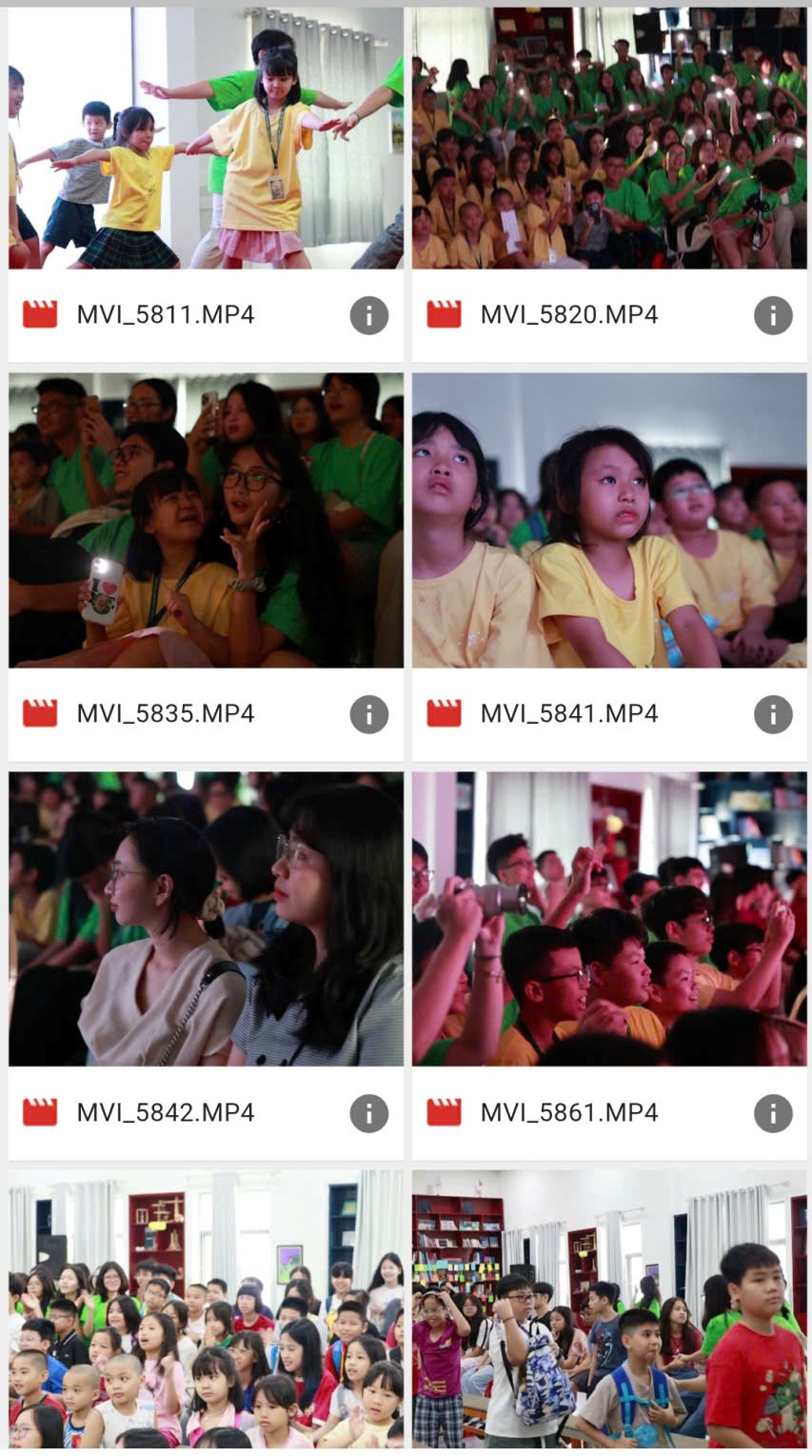Open the MVI_5861.MP4 video thumbnail

pyautogui.click(x=609, y=919)
